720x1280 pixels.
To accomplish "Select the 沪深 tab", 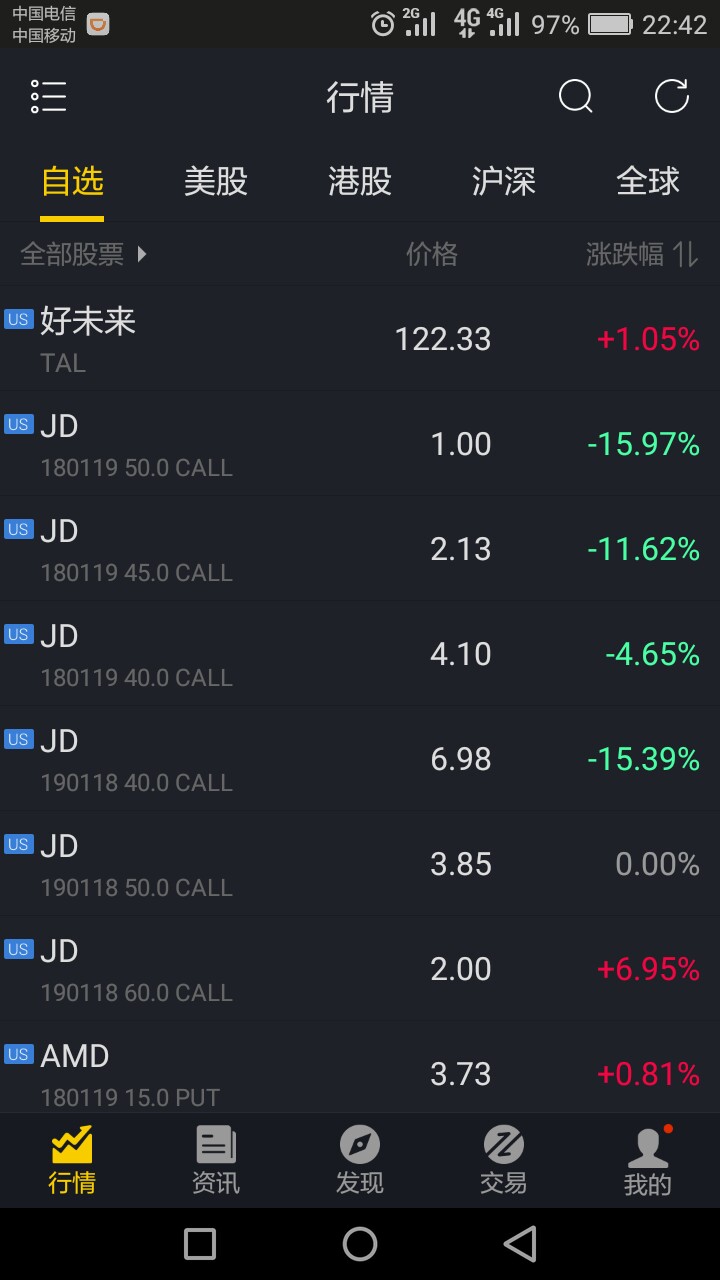I will [504, 181].
